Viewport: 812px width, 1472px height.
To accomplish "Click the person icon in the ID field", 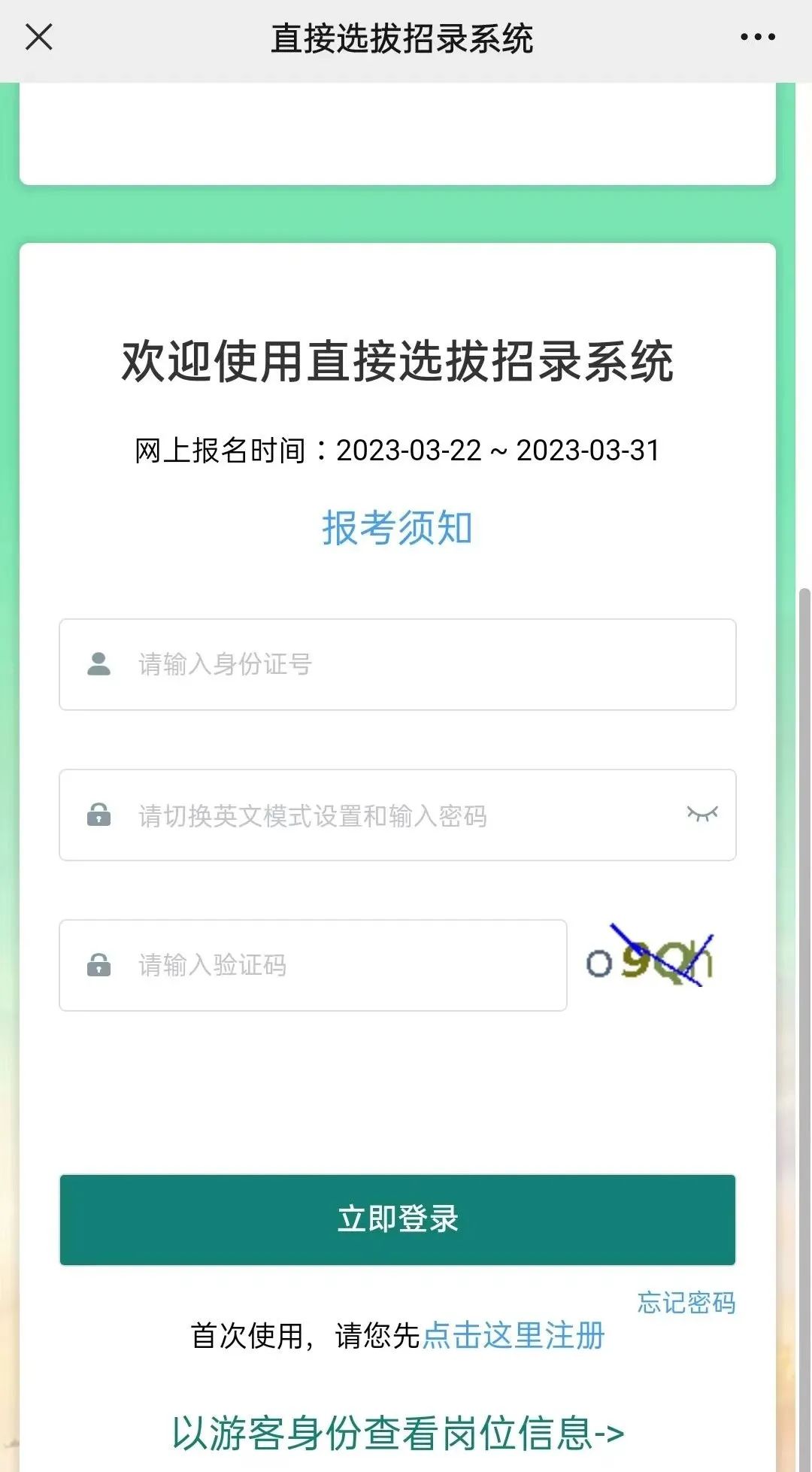I will [x=98, y=665].
